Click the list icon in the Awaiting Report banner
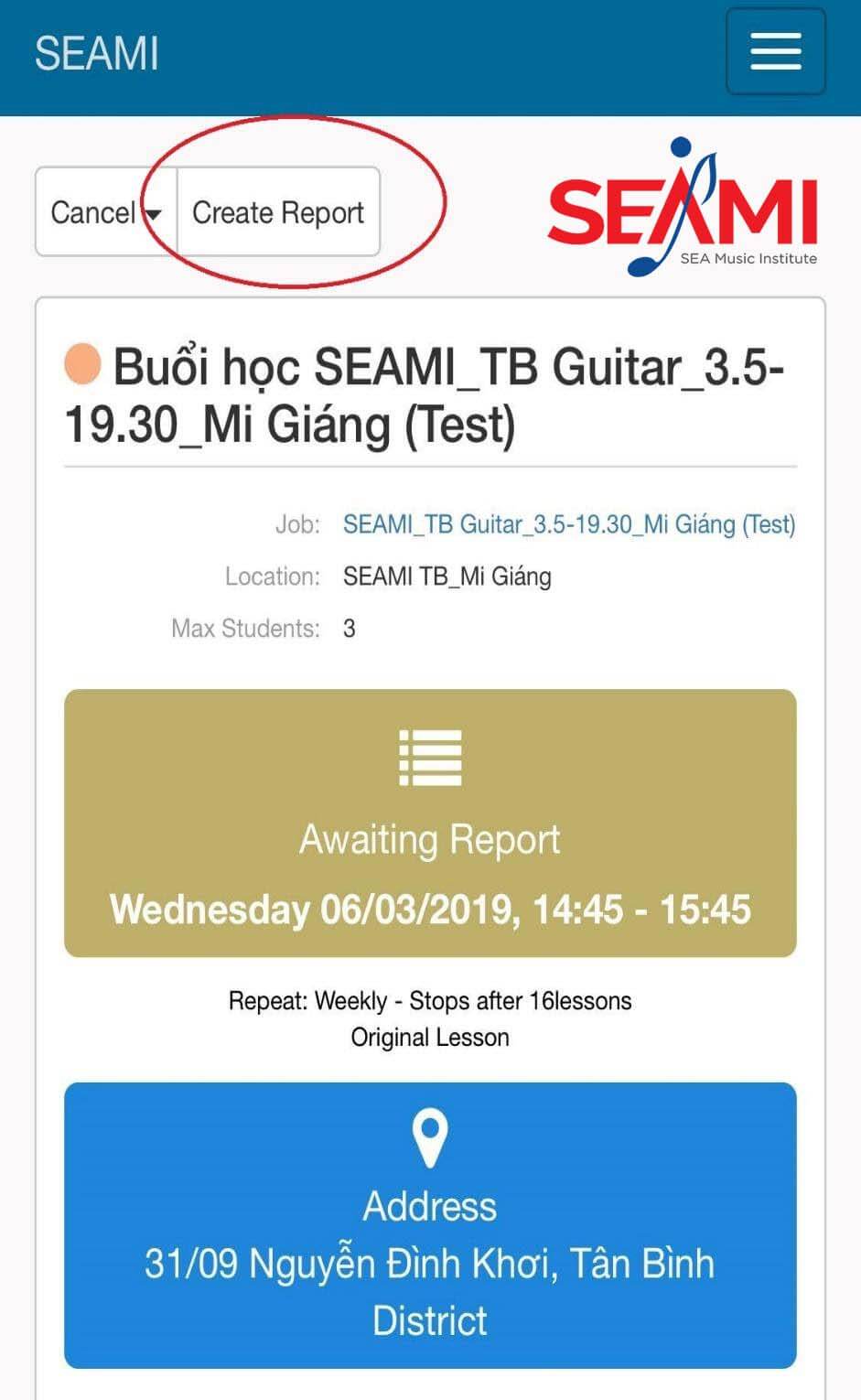Screen dimensions: 861x1400 430,756
